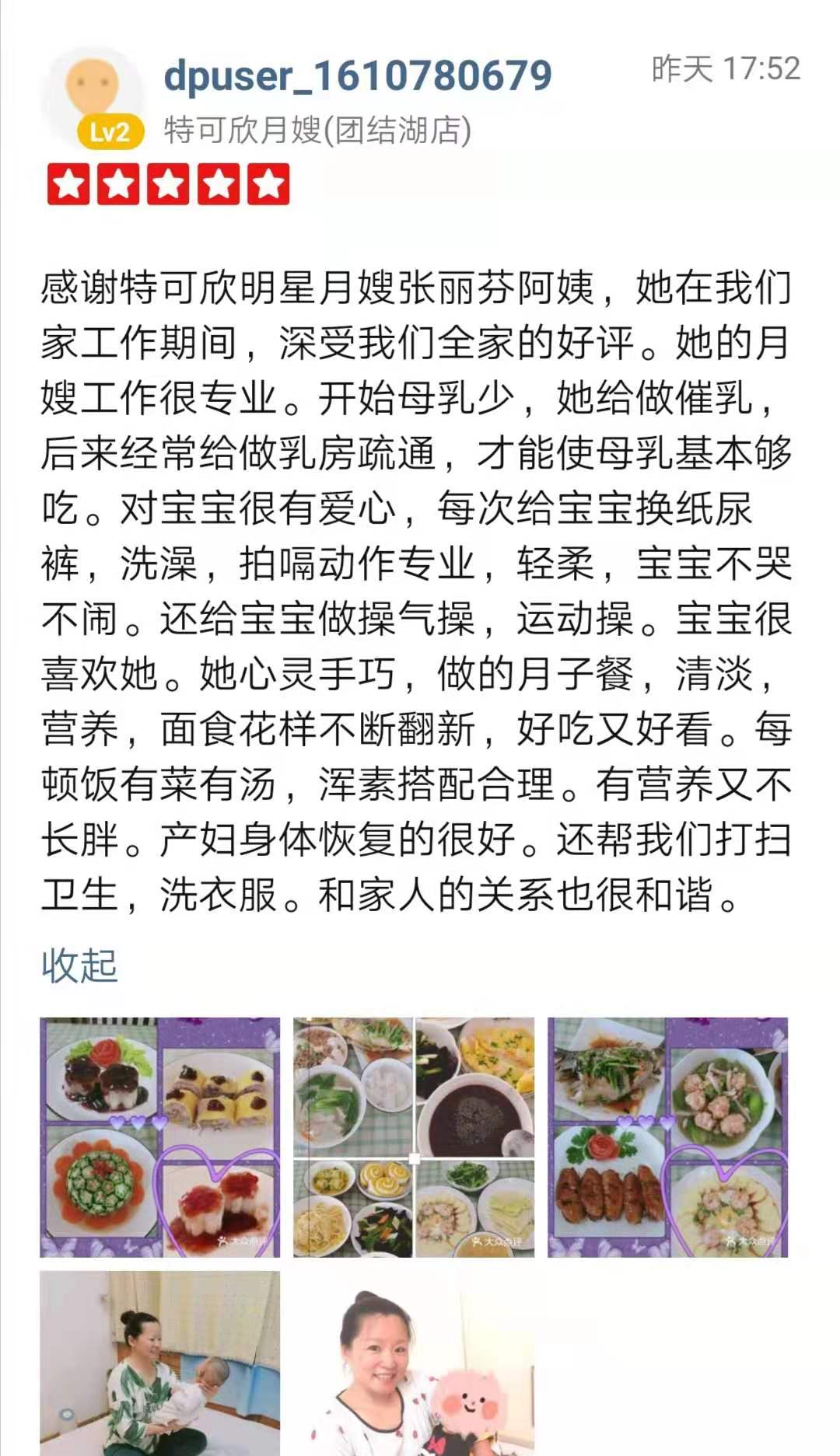840x1456 pixels.
Task: View photo with the pink cartoon sticker
Action: tap(414, 1366)
